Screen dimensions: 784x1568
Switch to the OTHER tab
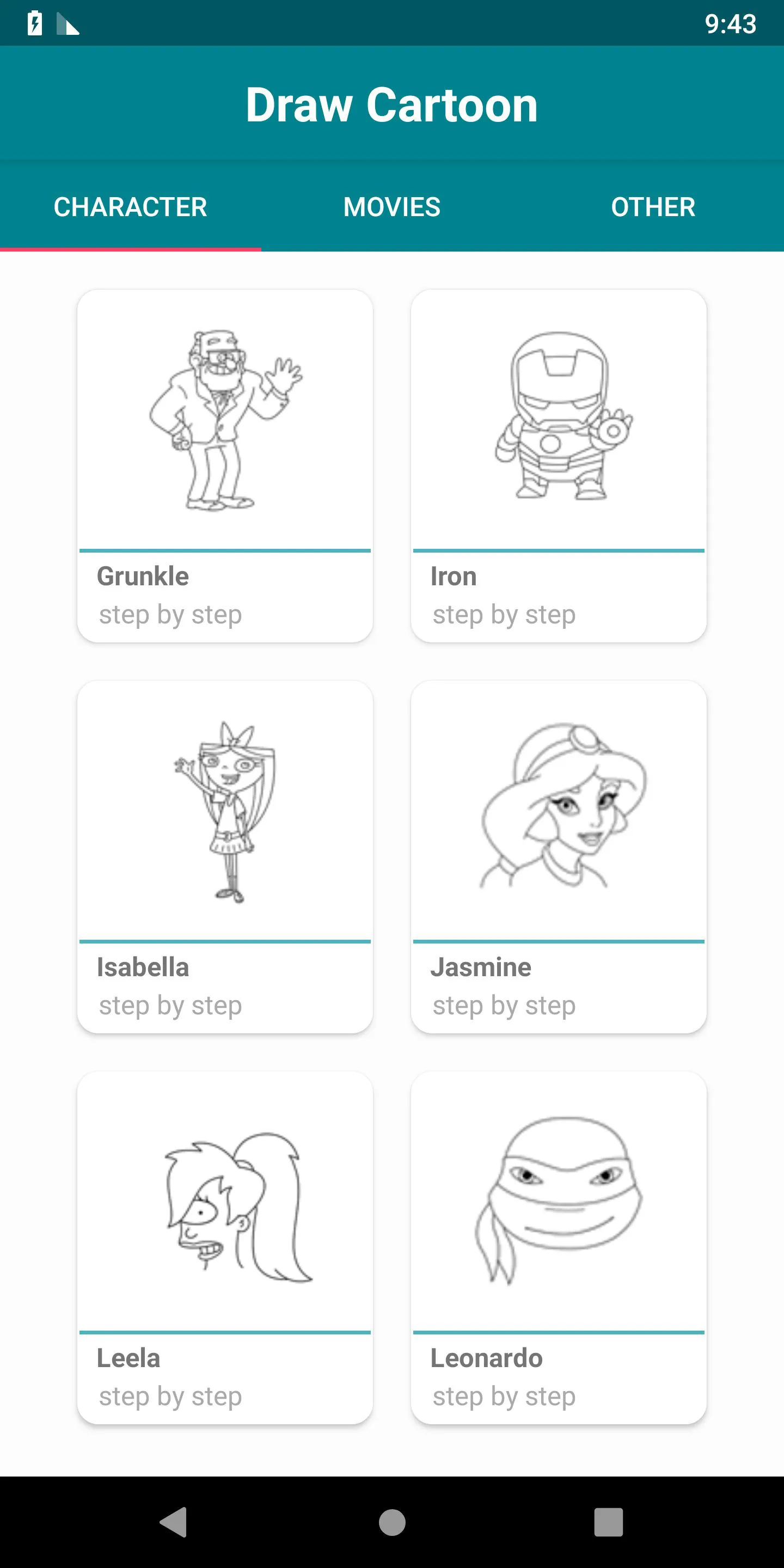(x=654, y=207)
